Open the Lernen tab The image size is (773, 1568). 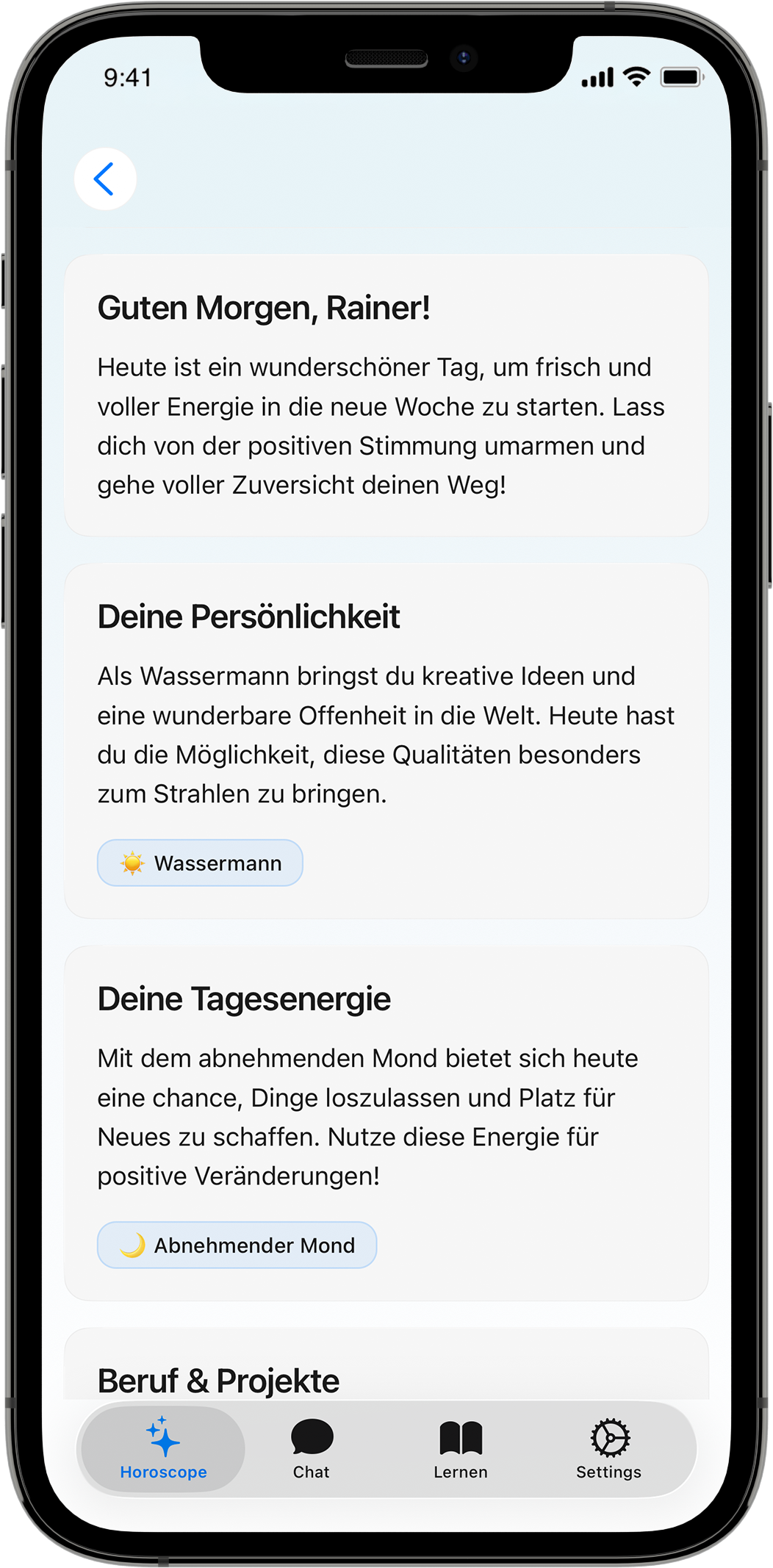tap(461, 1449)
